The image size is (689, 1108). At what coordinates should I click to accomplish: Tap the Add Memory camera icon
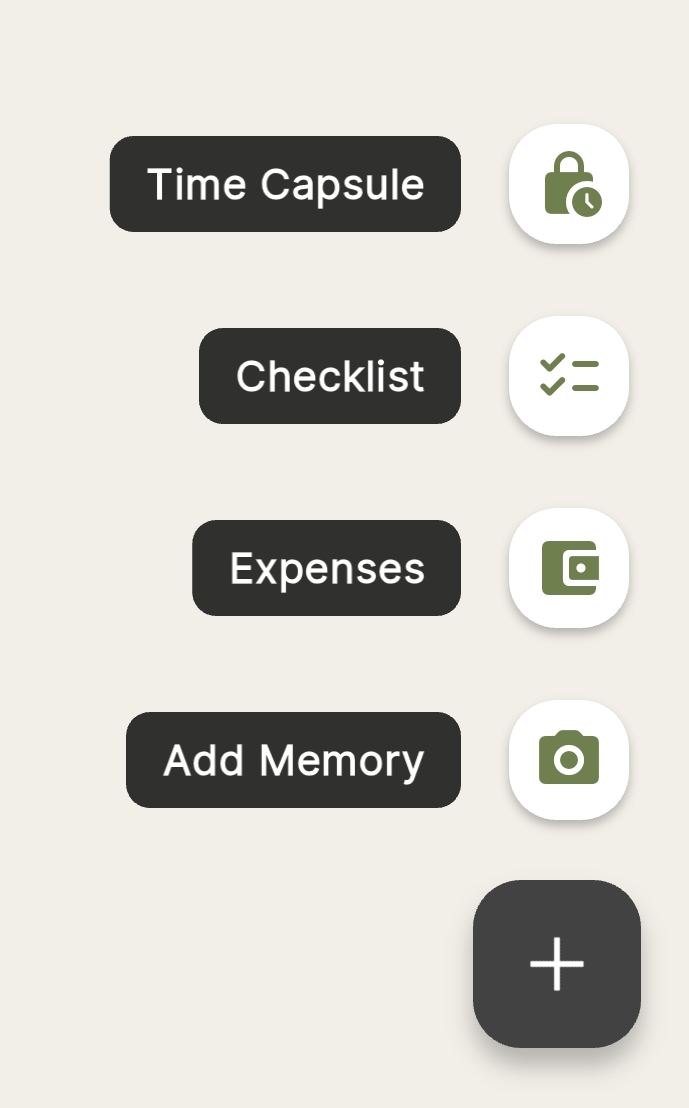click(568, 760)
